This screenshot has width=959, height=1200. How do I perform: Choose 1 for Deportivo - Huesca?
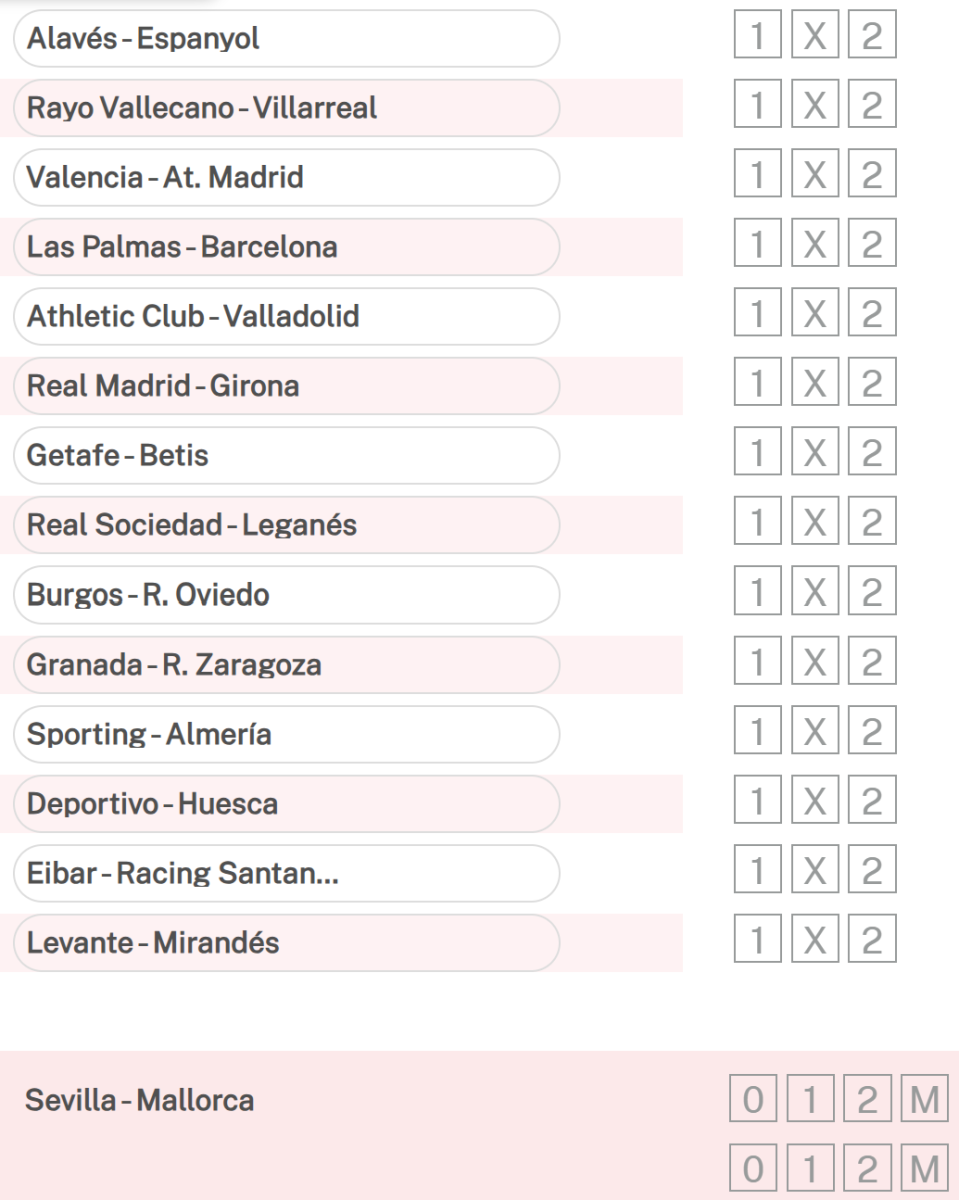[758, 802]
